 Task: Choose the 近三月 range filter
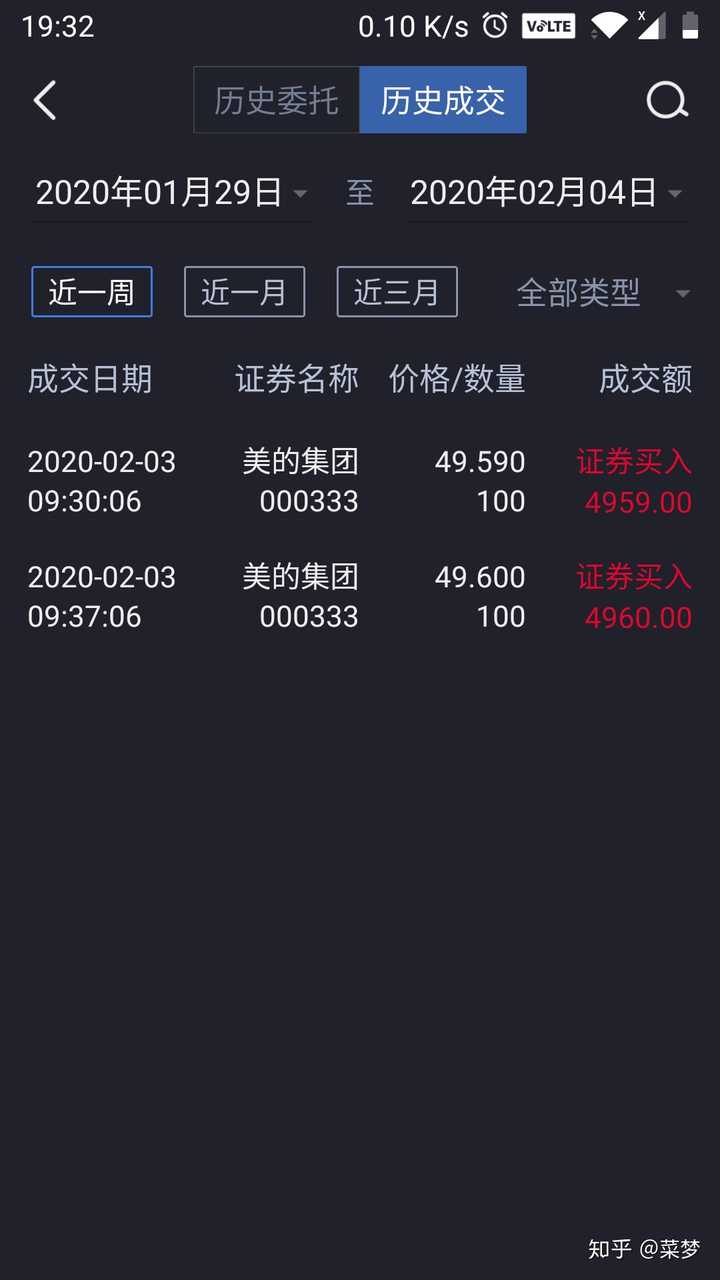coord(397,292)
